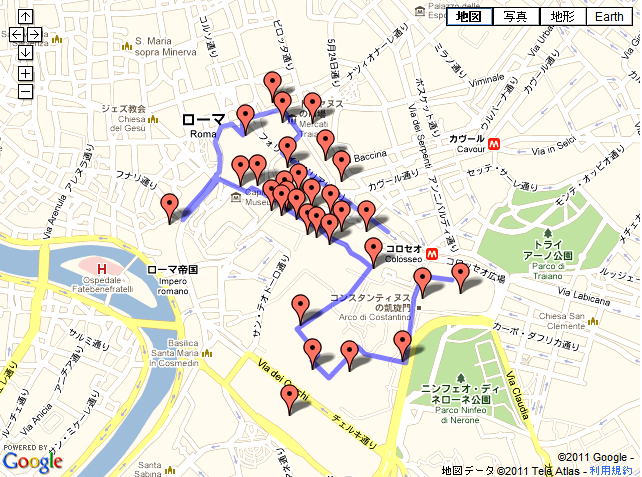This screenshot has width=642, height=477.
Task: Switch to the 写真 satellite view
Action: [x=516, y=16]
